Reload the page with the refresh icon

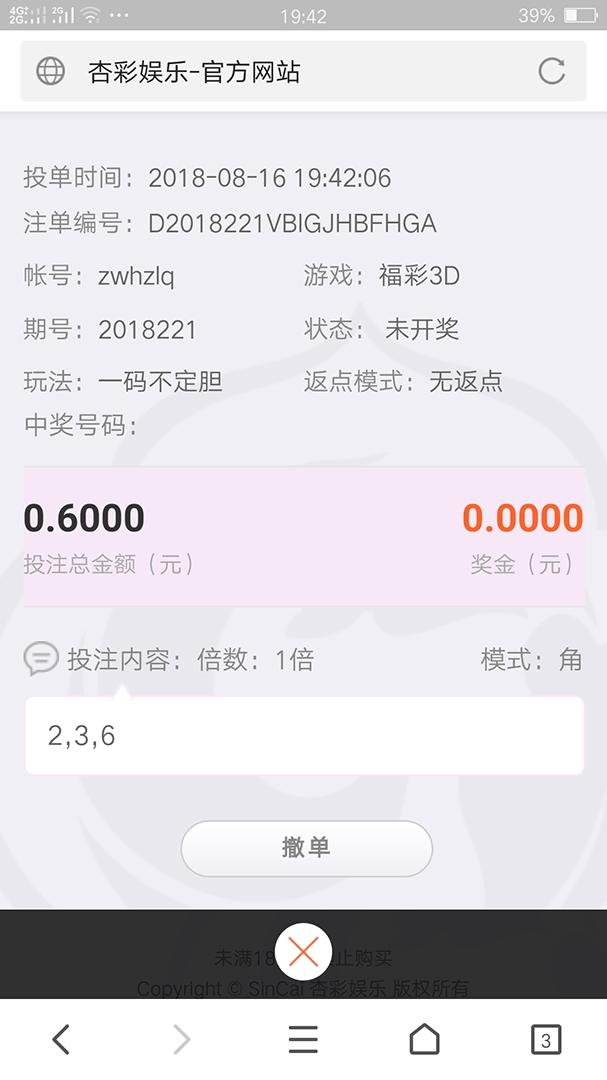551,71
